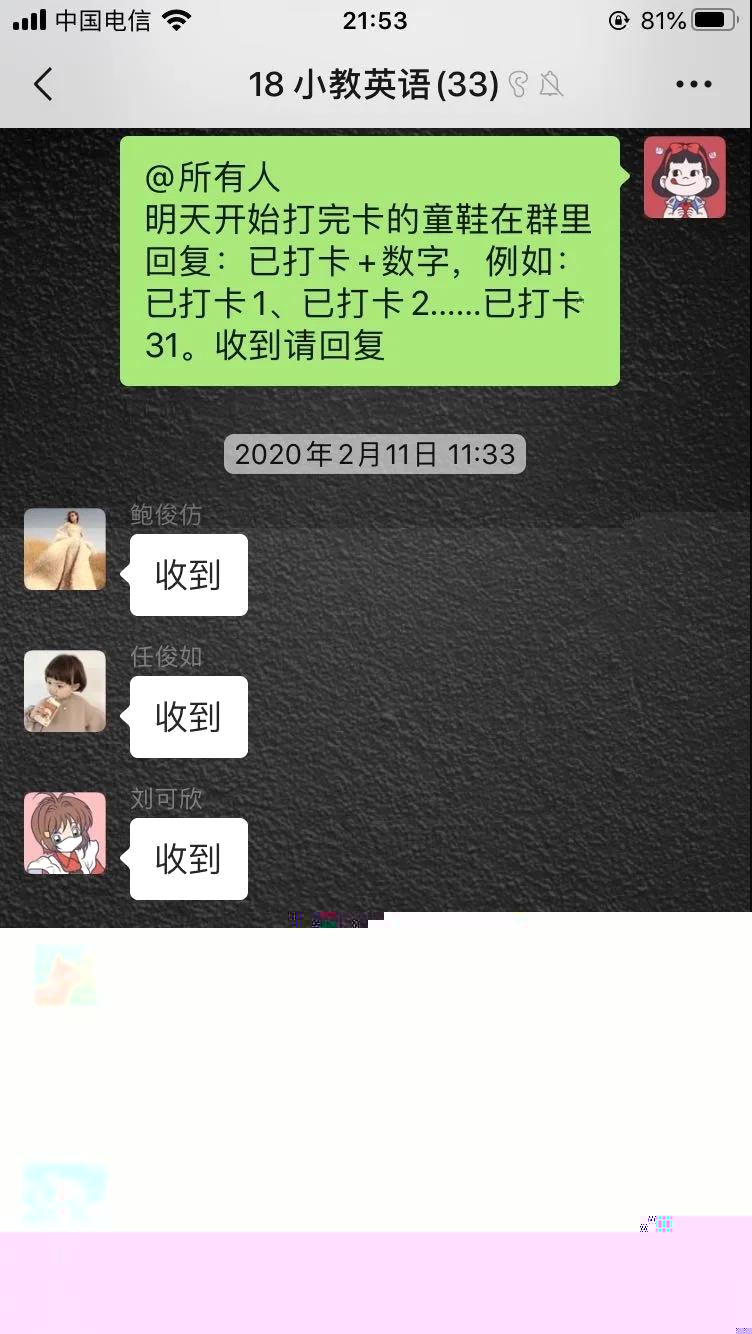Open the group chat overflow menu

[x=693, y=84]
